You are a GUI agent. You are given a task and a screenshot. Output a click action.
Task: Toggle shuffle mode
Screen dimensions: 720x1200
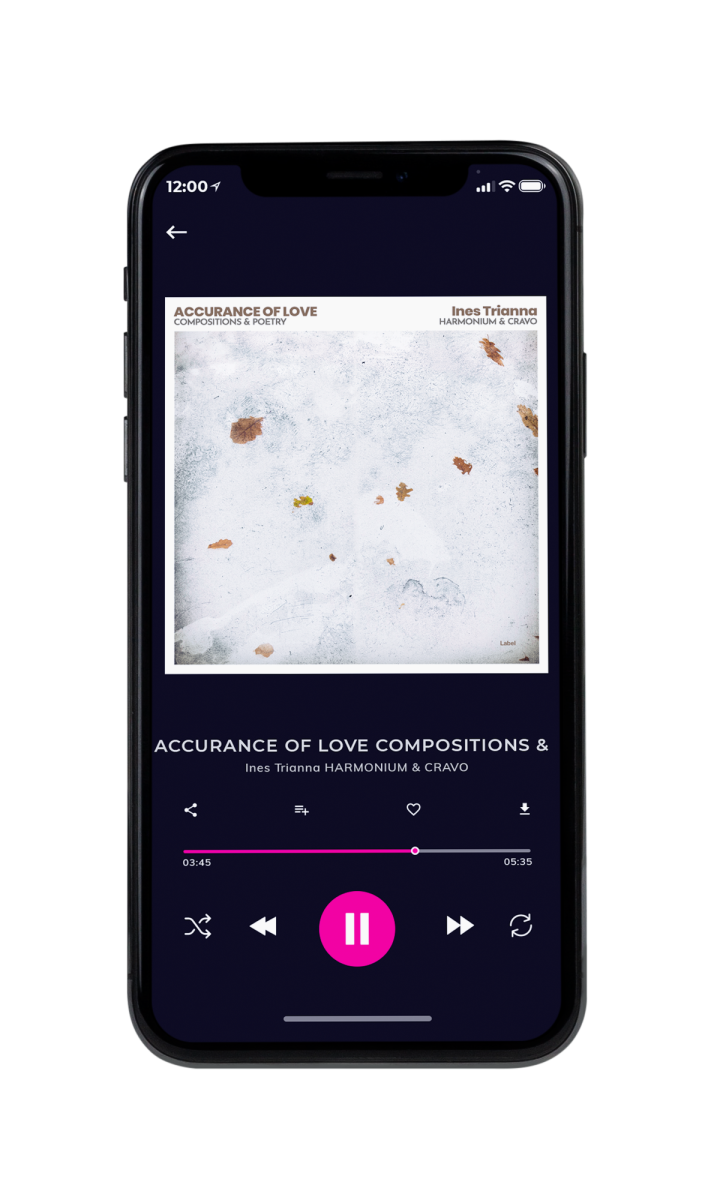197,927
